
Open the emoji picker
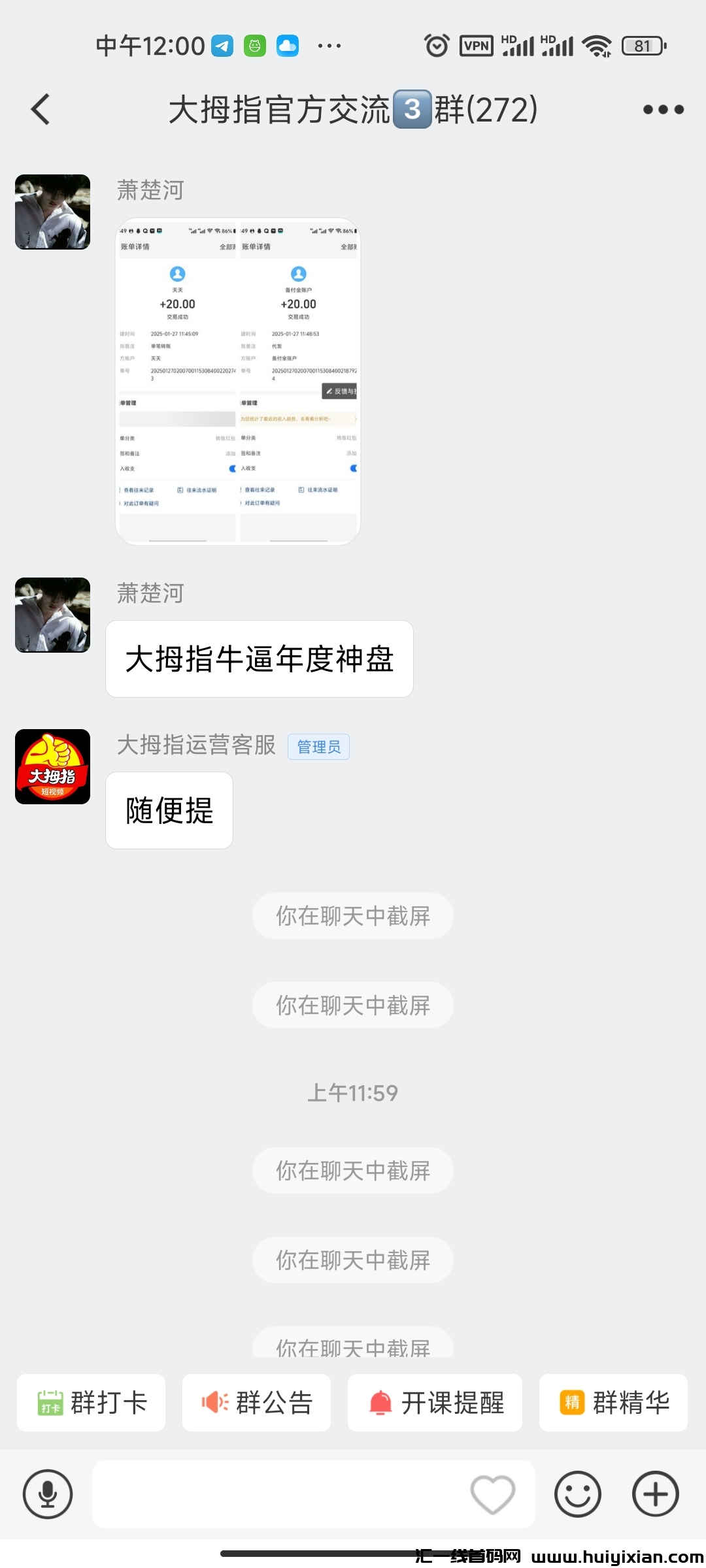pos(577,1494)
